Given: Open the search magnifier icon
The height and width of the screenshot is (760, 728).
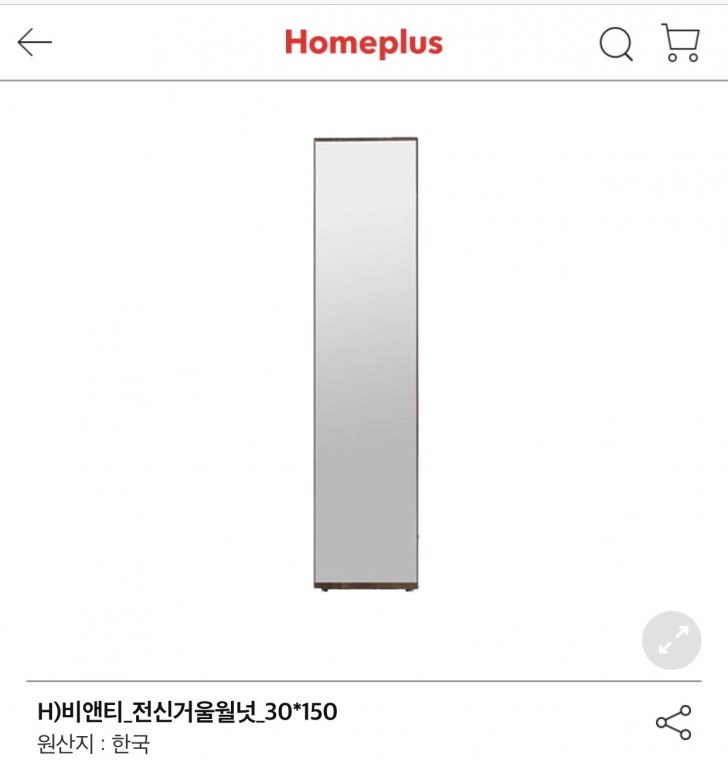Looking at the screenshot, I should [616, 43].
